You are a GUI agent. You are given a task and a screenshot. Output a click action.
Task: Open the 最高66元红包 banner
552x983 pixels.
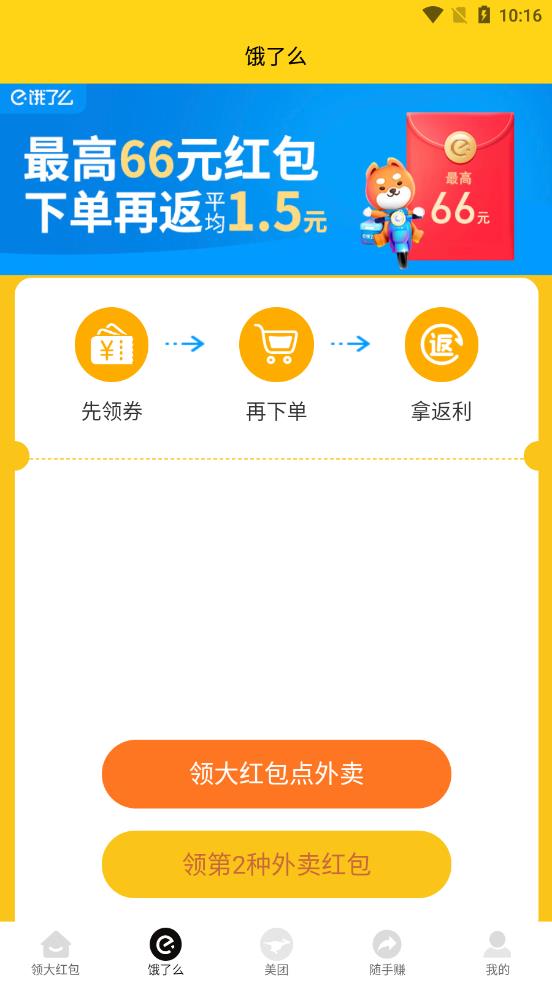pyautogui.click(x=276, y=179)
